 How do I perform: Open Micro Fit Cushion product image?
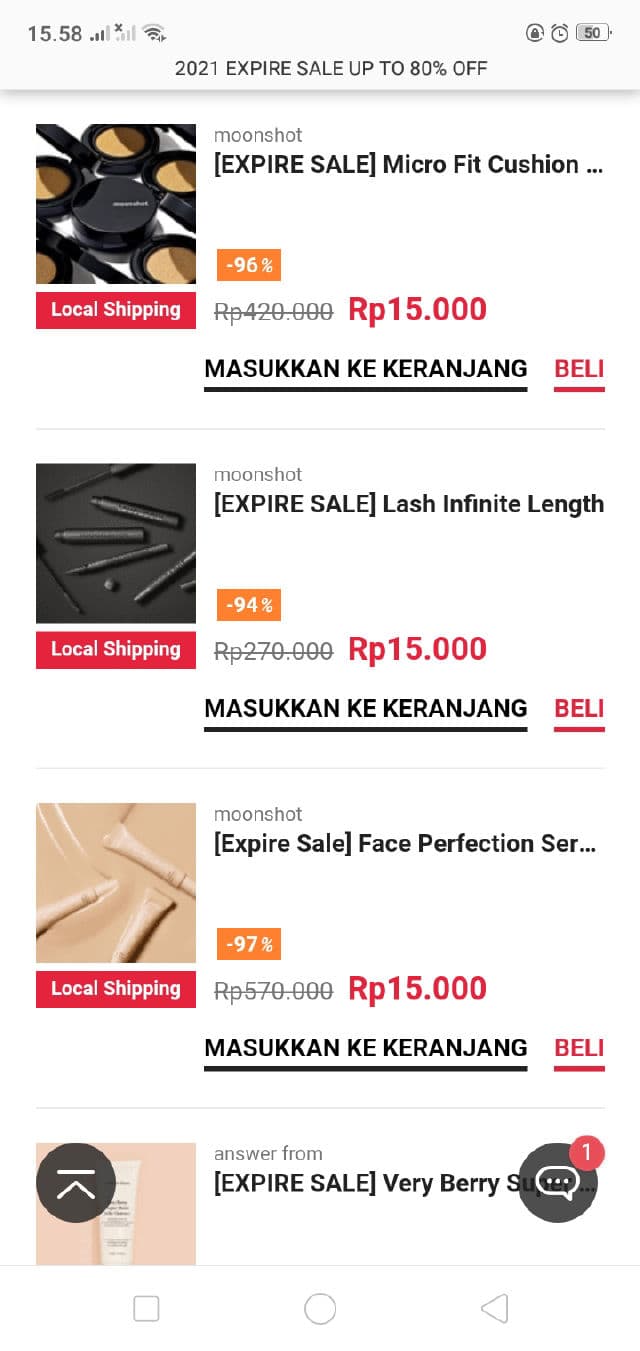(x=116, y=204)
